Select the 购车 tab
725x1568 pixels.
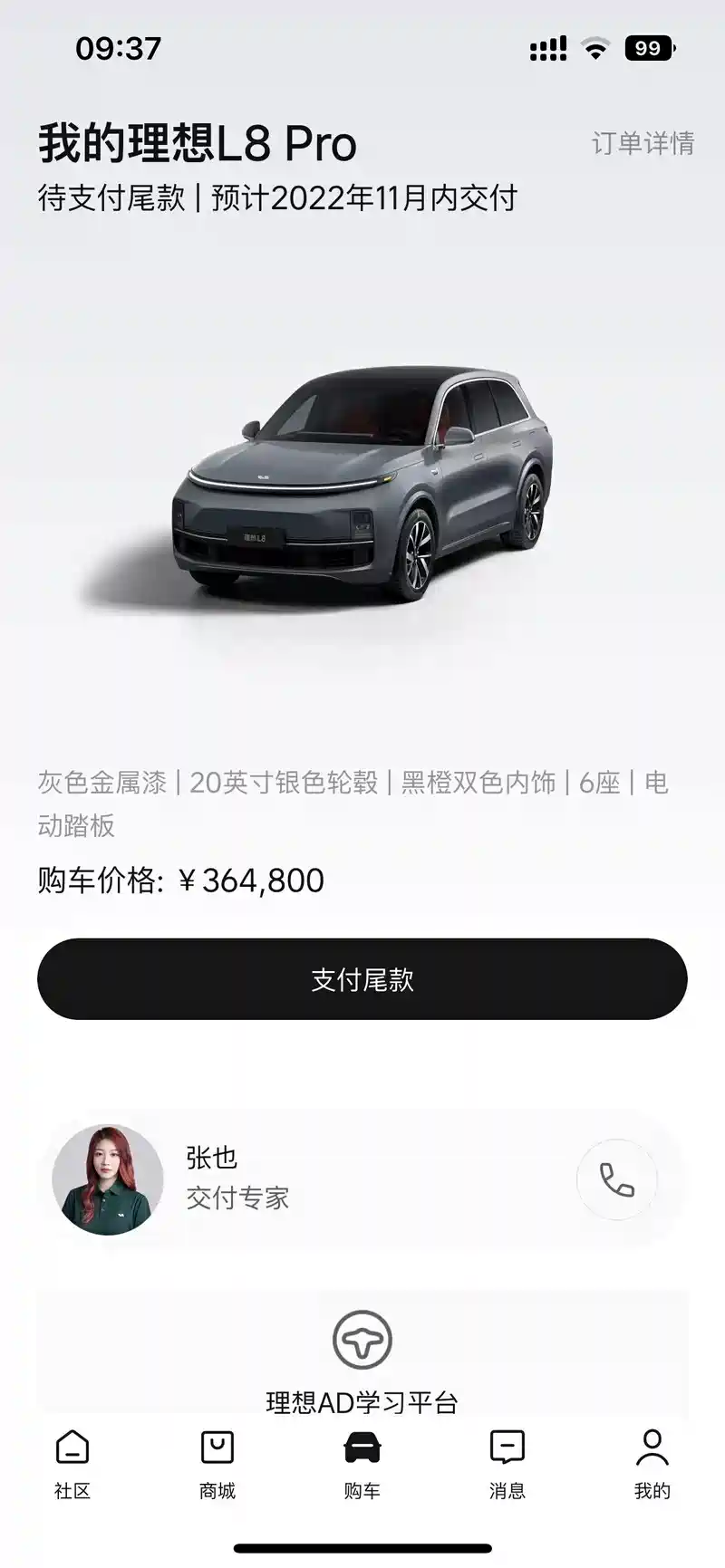pos(362,1465)
